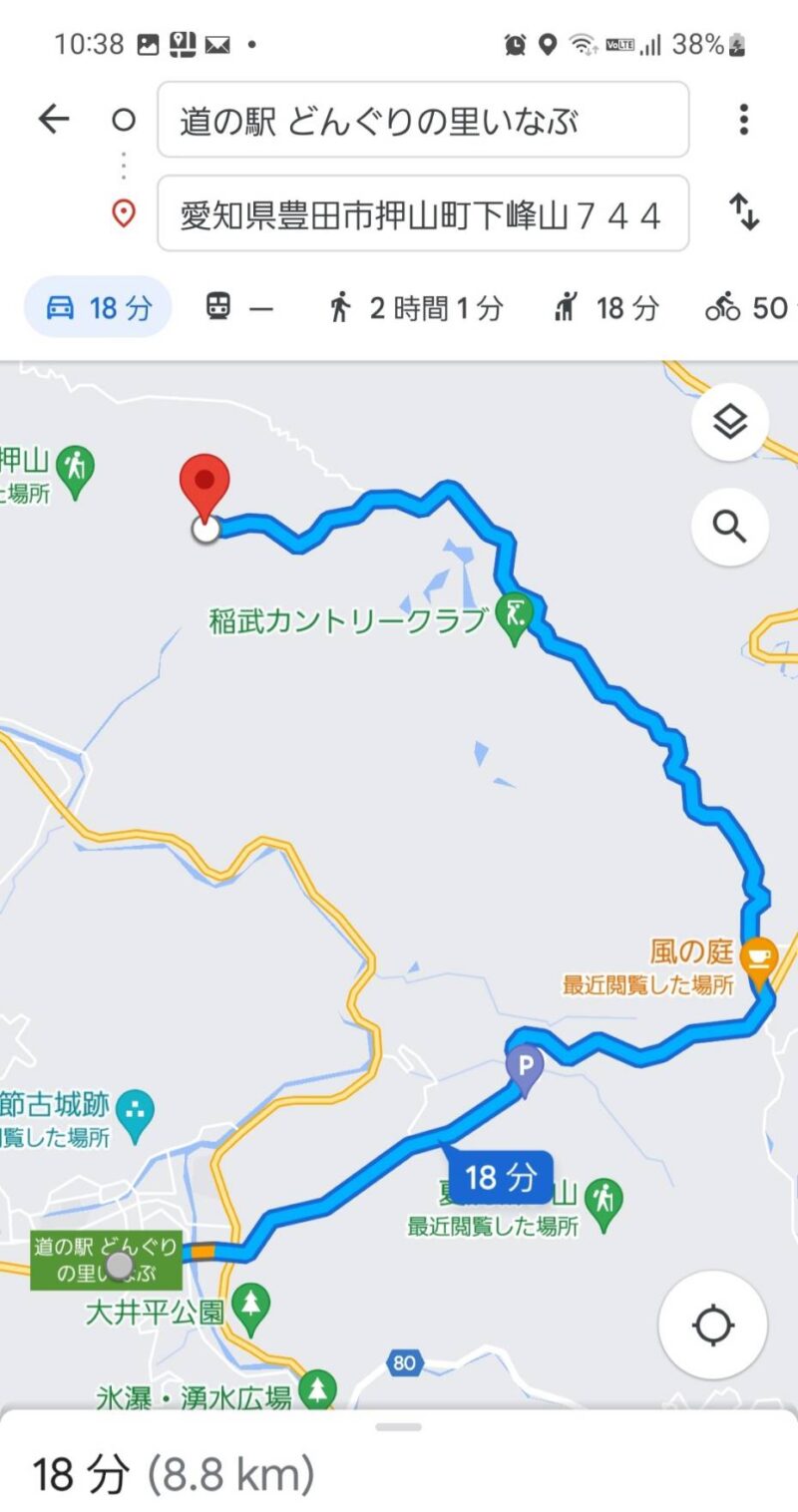Switch to the transit mode tab
Screen dimensions: 798x1512
tap(238, 308)
